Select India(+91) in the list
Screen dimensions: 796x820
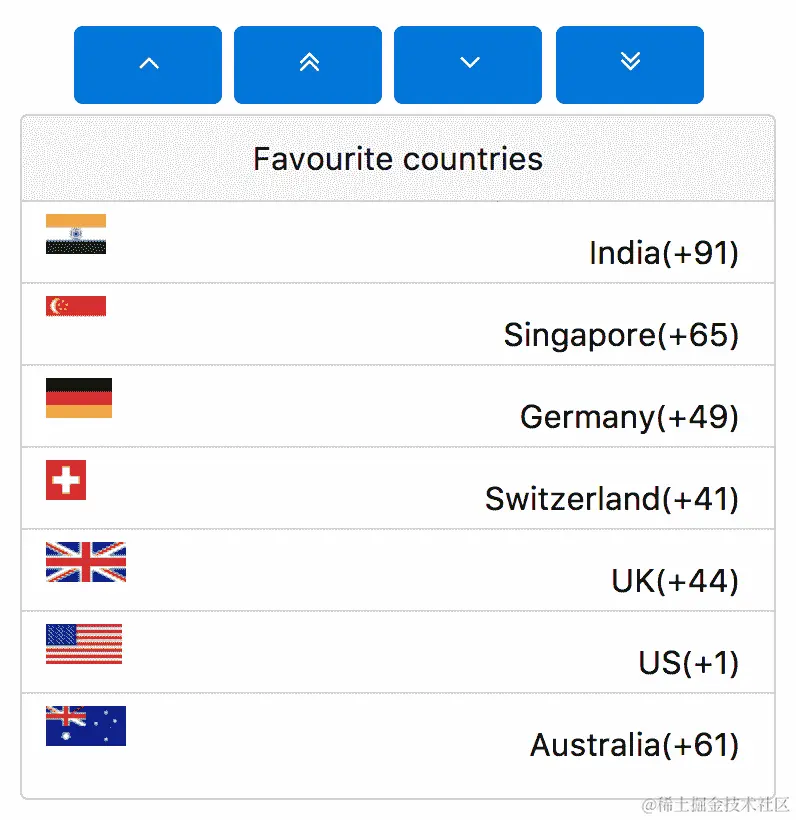[398, 243]
